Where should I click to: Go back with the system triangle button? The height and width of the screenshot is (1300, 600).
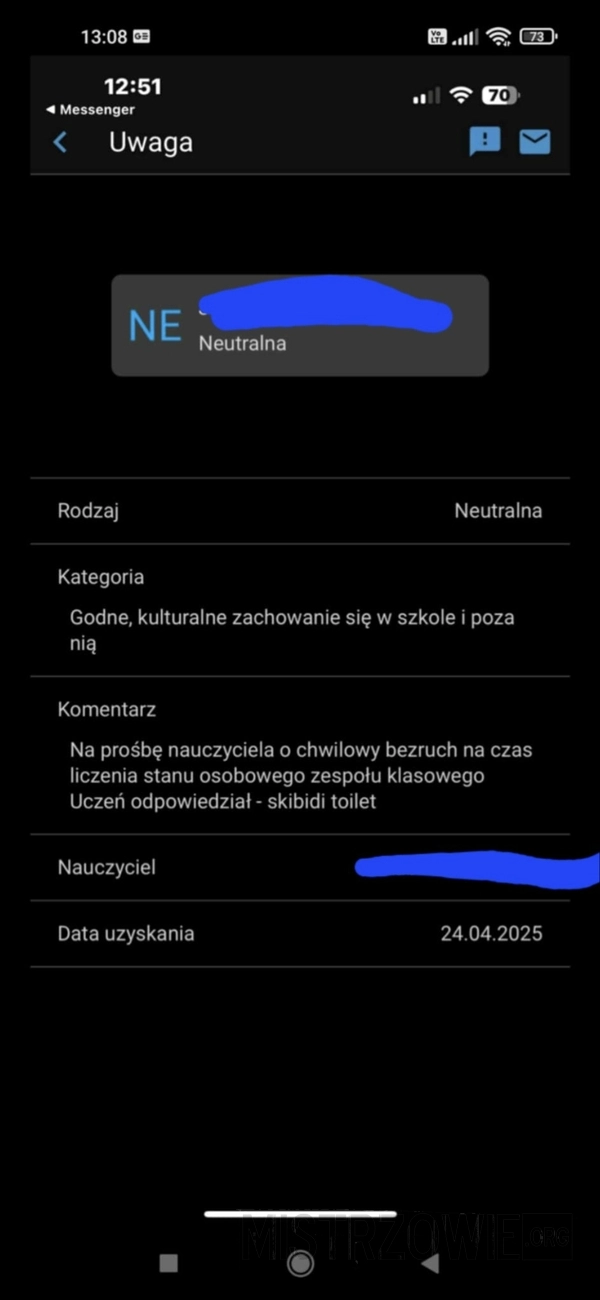click(430, 1263)
